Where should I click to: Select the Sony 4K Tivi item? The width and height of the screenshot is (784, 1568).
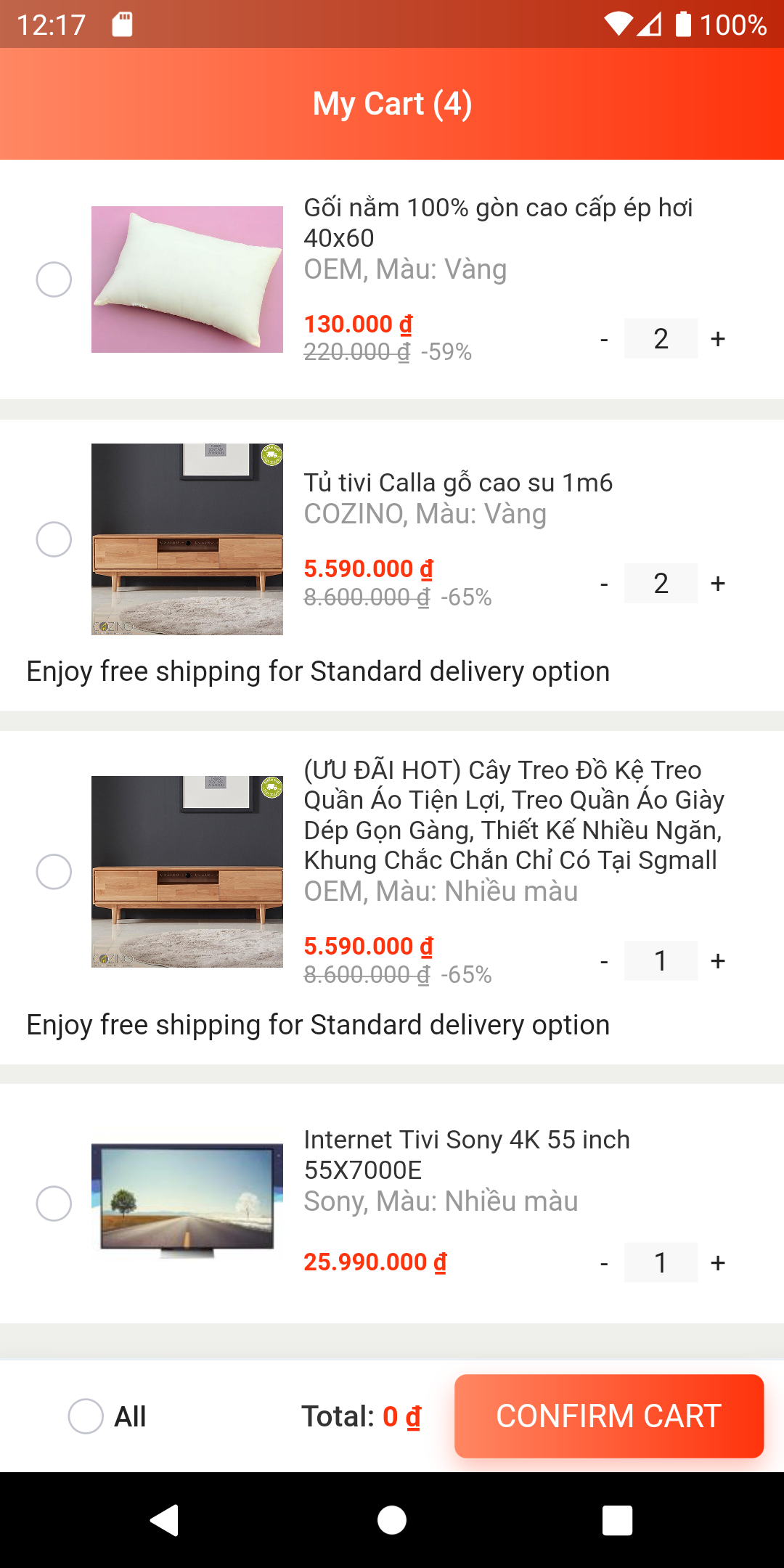[54, 1204]
